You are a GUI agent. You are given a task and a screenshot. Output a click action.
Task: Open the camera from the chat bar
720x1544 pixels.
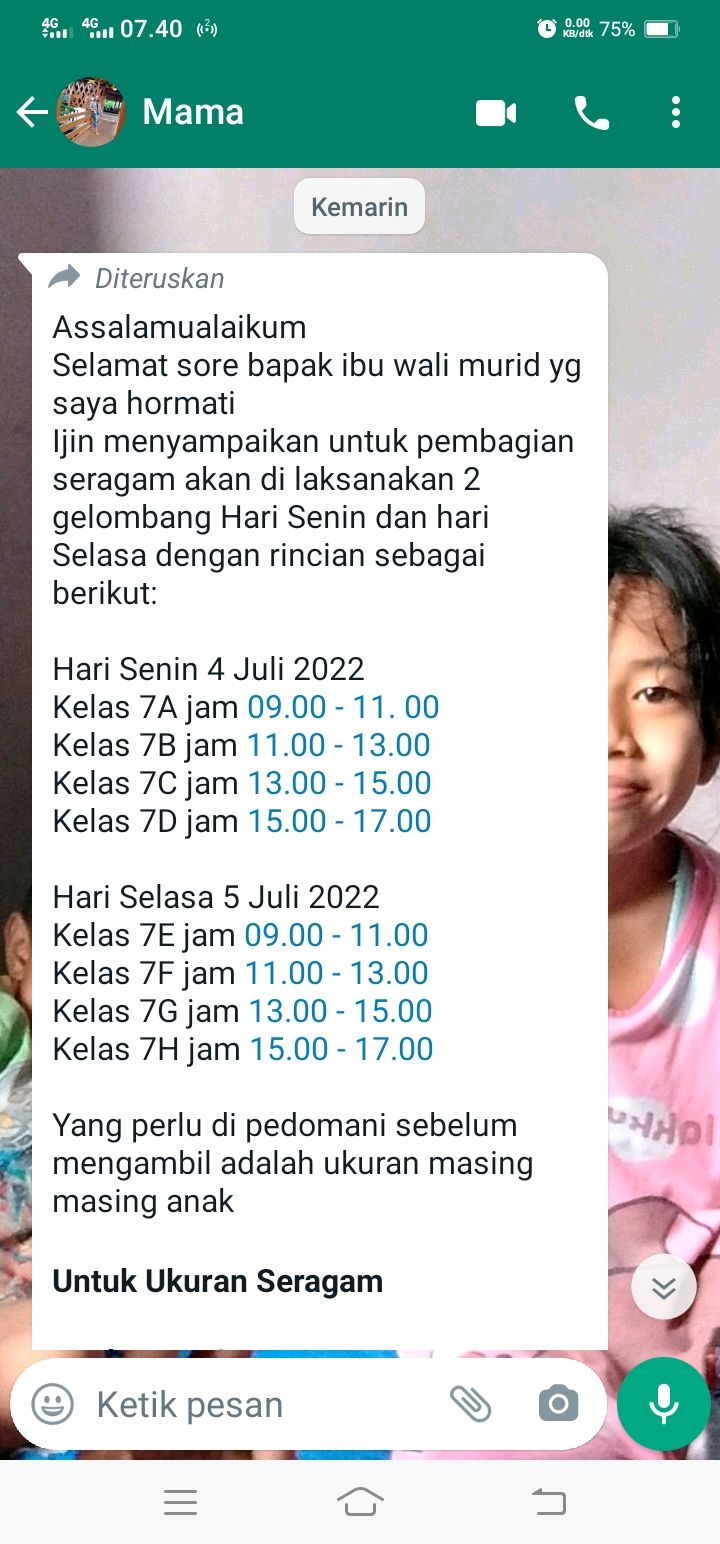[558, 1404]
